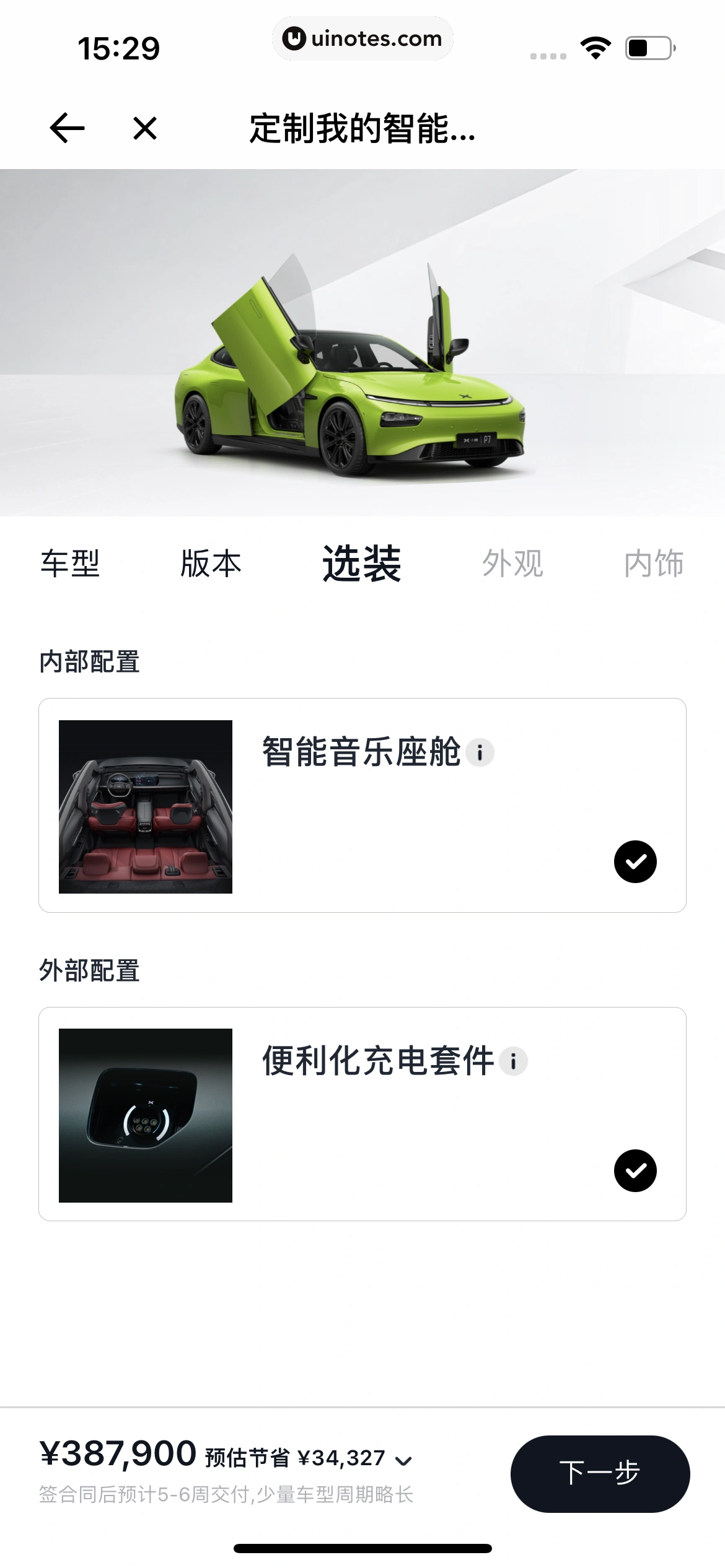This screenshot has width=725, height=1568.
Task: Click the back arrow in the header
Action: point(66,128)
